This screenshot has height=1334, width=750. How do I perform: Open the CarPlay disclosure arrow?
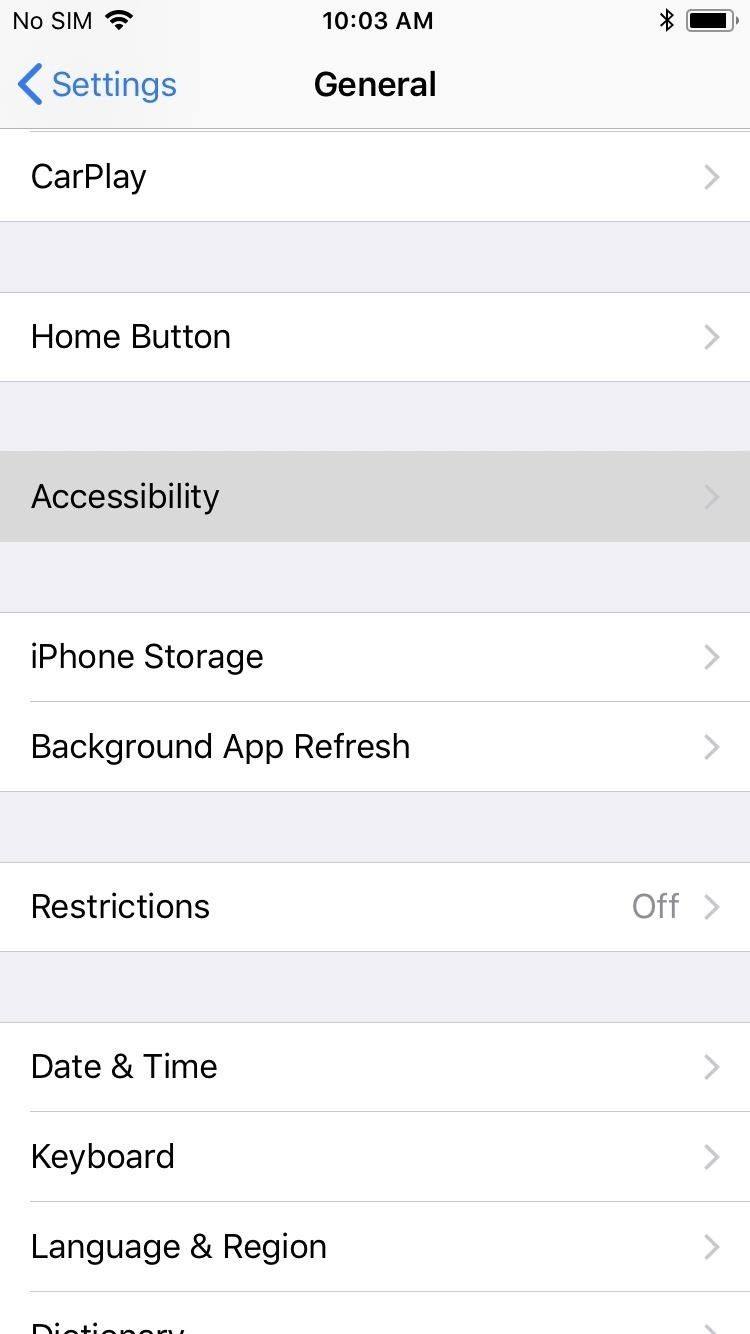click(711, 176)
